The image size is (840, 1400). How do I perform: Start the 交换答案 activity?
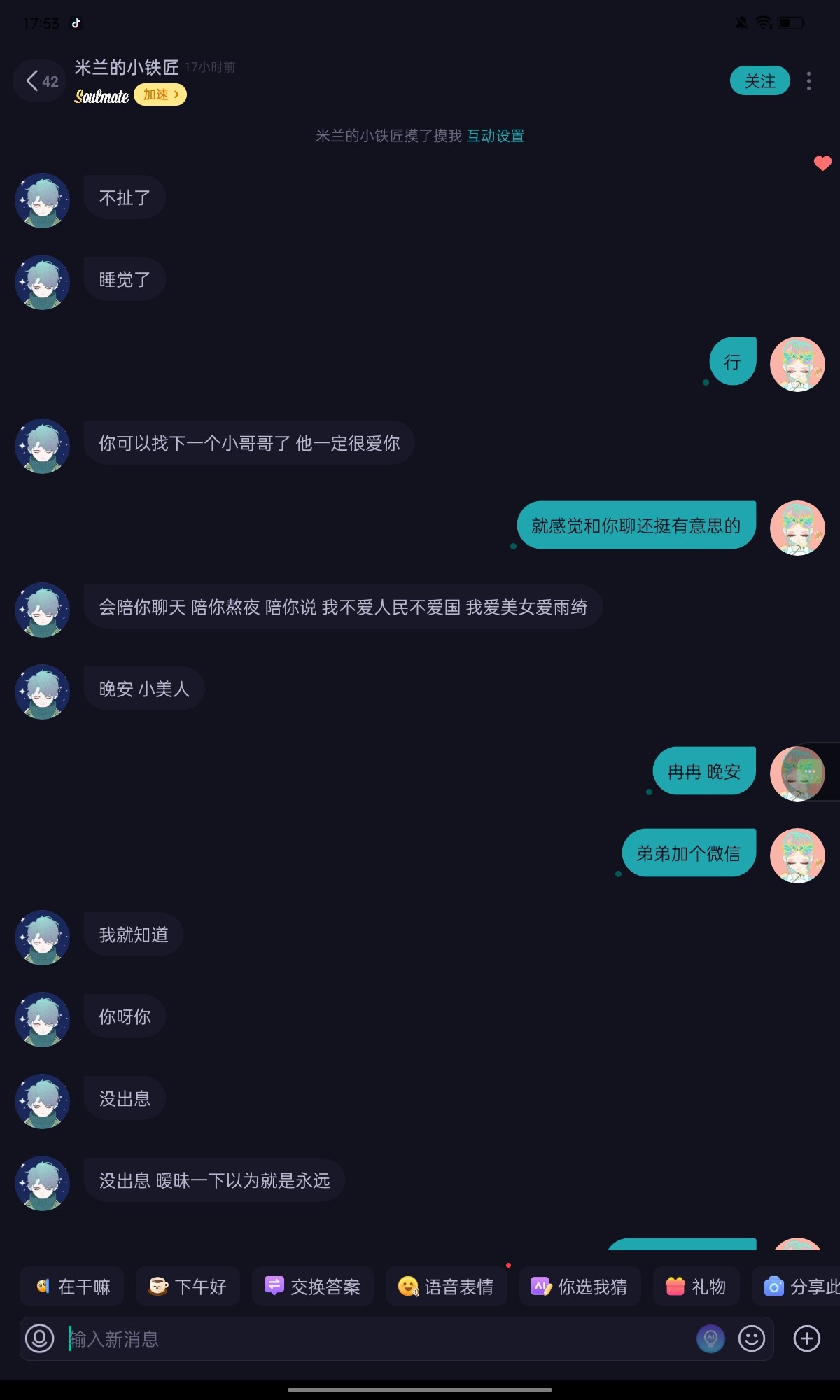coord(313,1286)
